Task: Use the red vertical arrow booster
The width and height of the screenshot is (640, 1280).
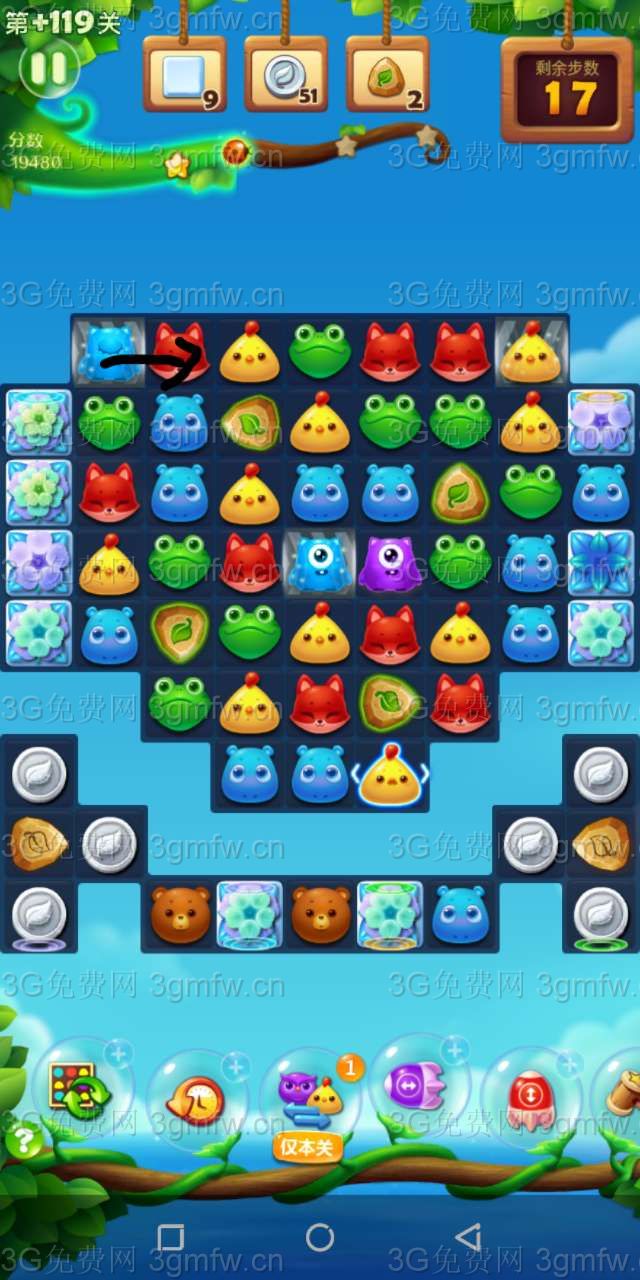Action: pyautogui.click(x=530, y=1092)
